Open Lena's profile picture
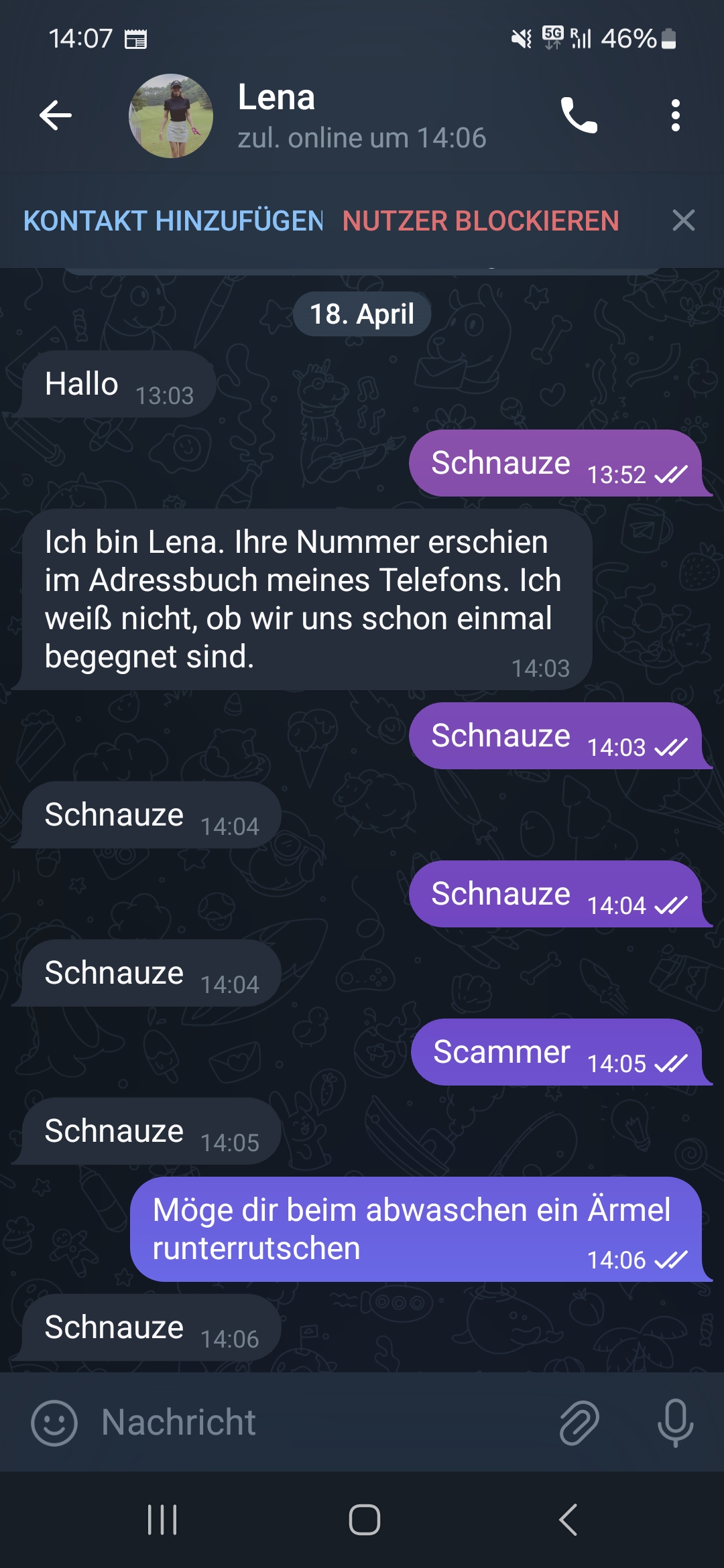The width and height of the screenshot is (724, 1568). click(171, 116)
